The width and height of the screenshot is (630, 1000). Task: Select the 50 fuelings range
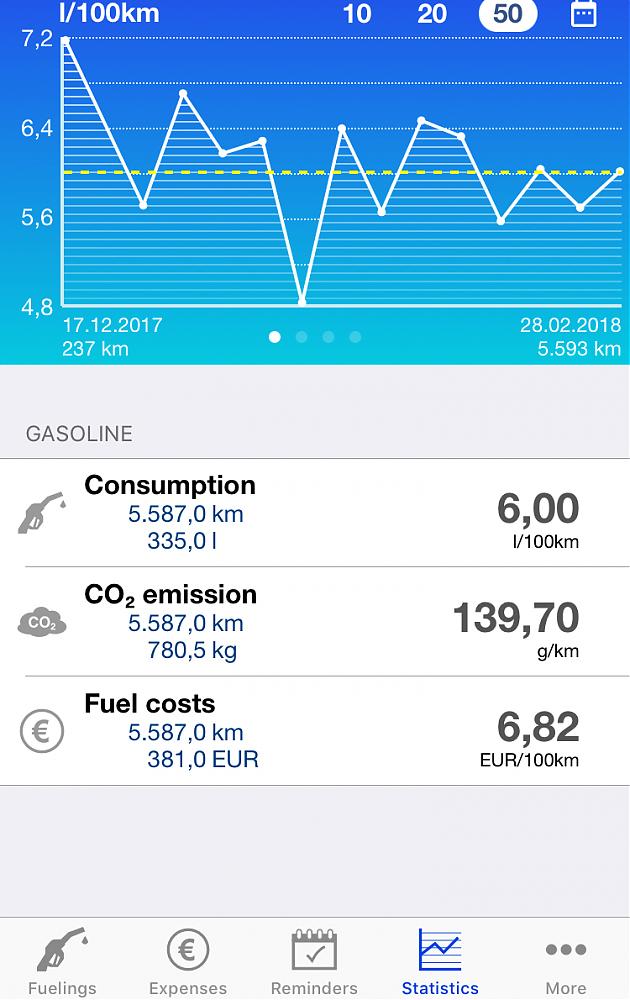click(507, 14)
